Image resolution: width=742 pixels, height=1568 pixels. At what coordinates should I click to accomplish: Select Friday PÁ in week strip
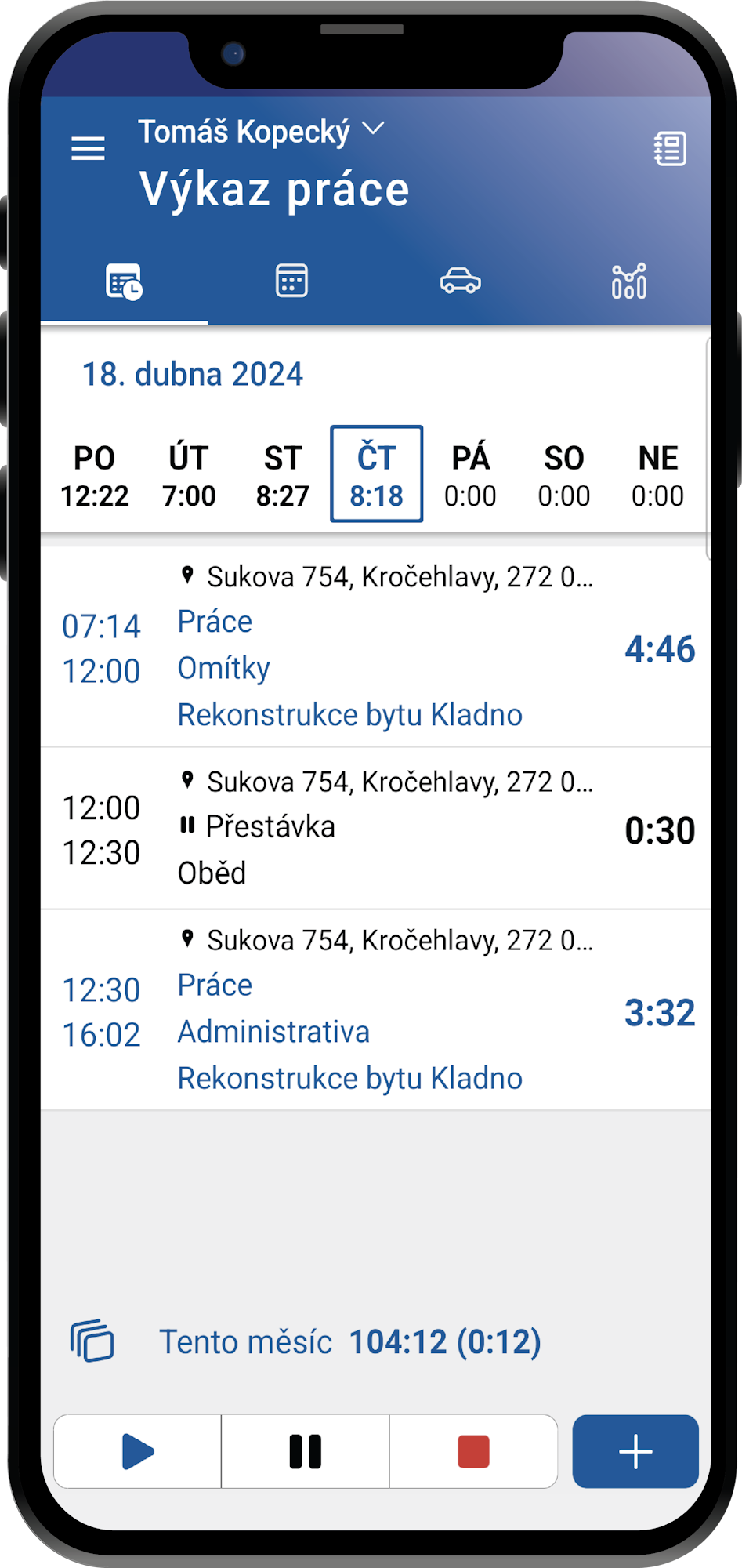[470, 475]
